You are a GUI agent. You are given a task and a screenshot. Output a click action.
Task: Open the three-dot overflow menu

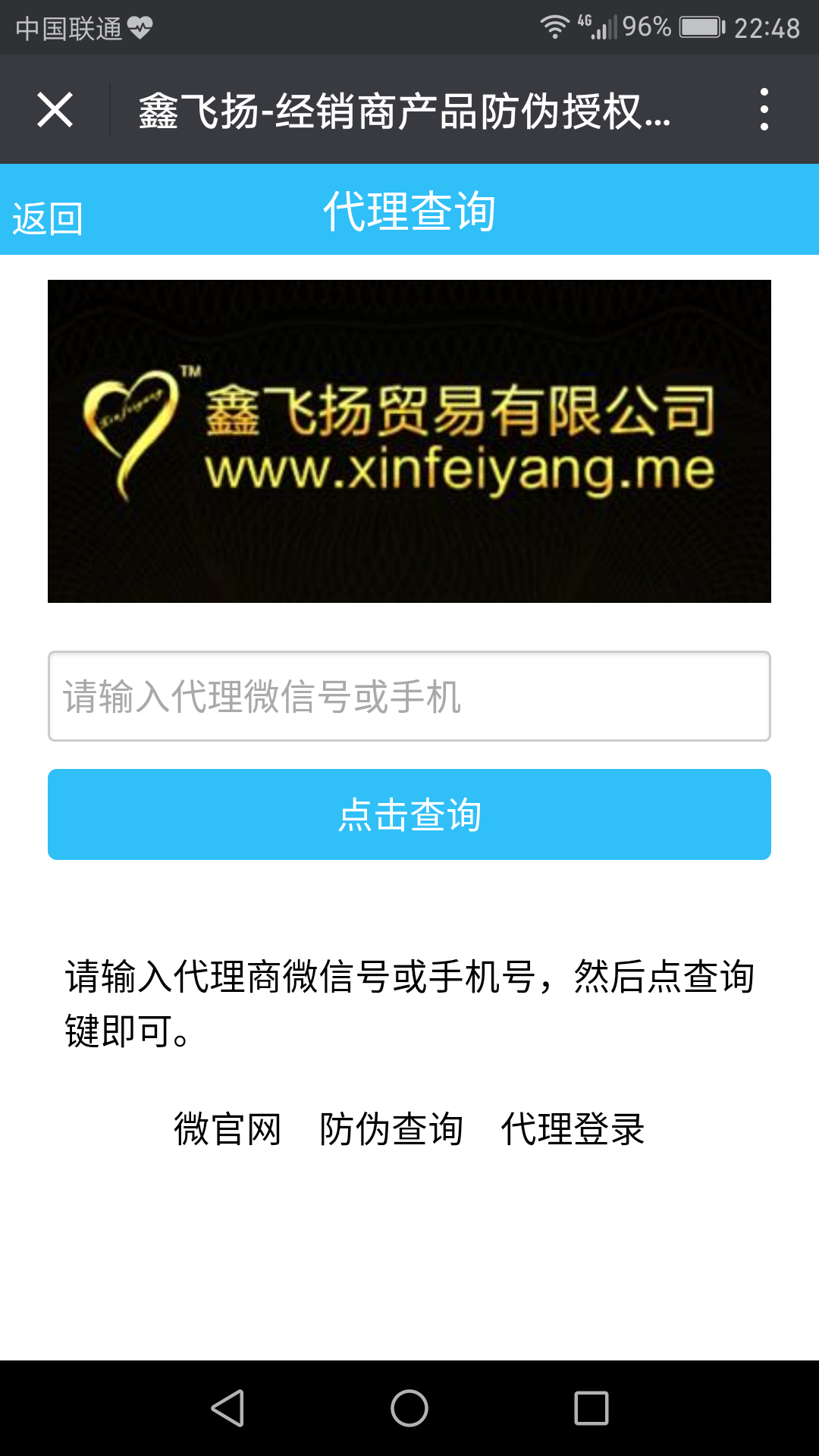(x=764, y=109)
